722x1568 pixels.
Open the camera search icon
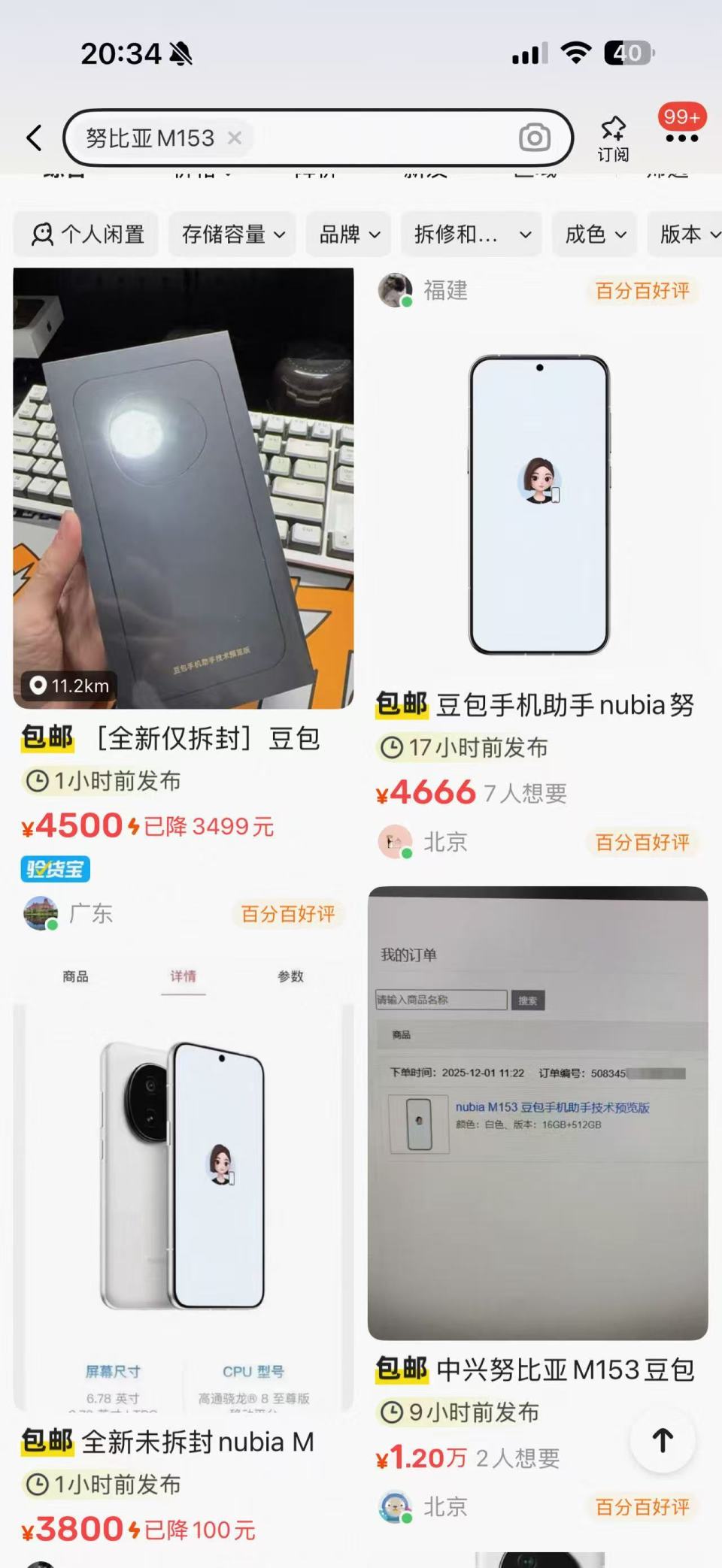(534, 138)
